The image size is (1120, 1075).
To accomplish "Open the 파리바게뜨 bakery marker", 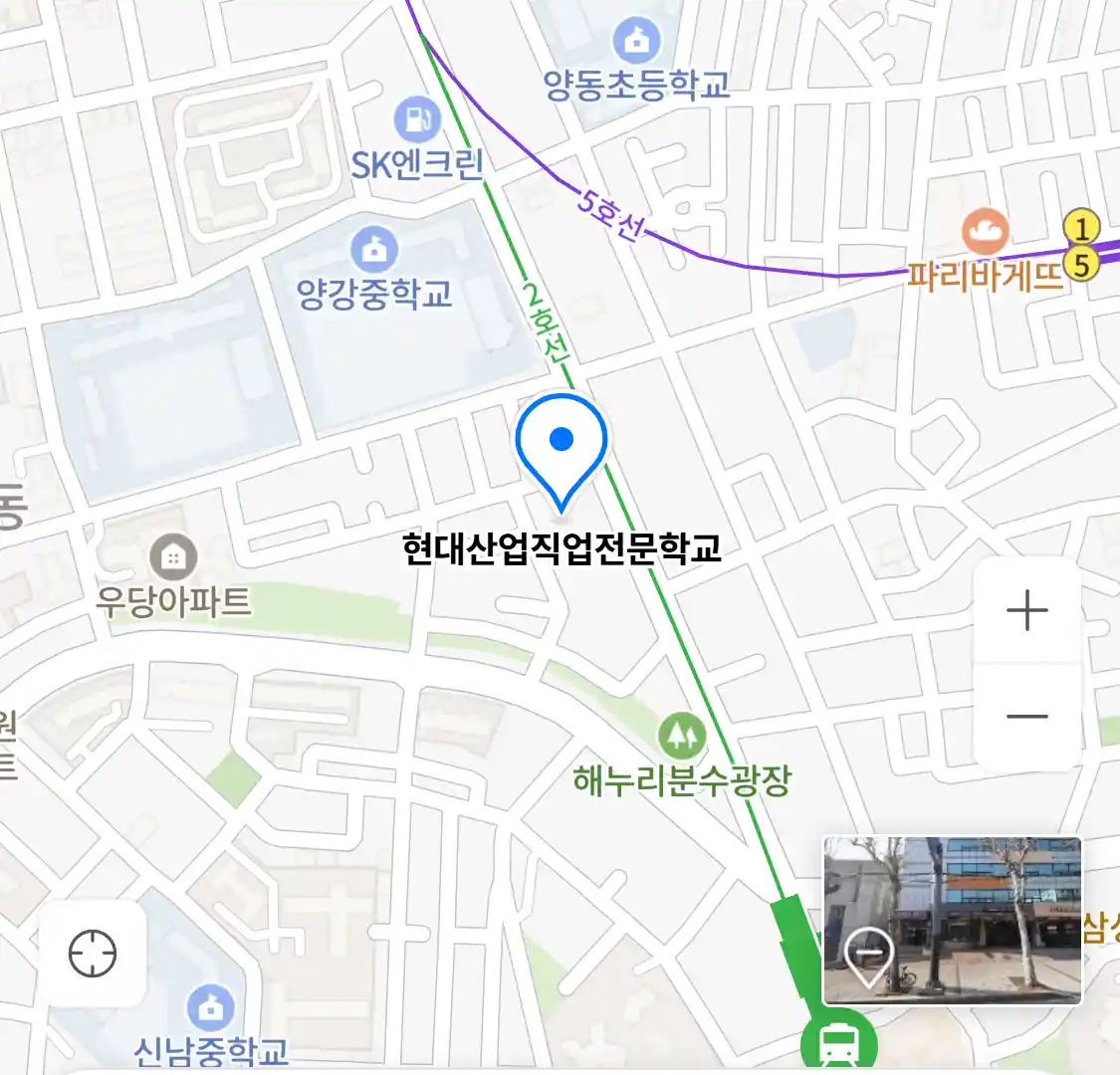I will tap(985, 233).
